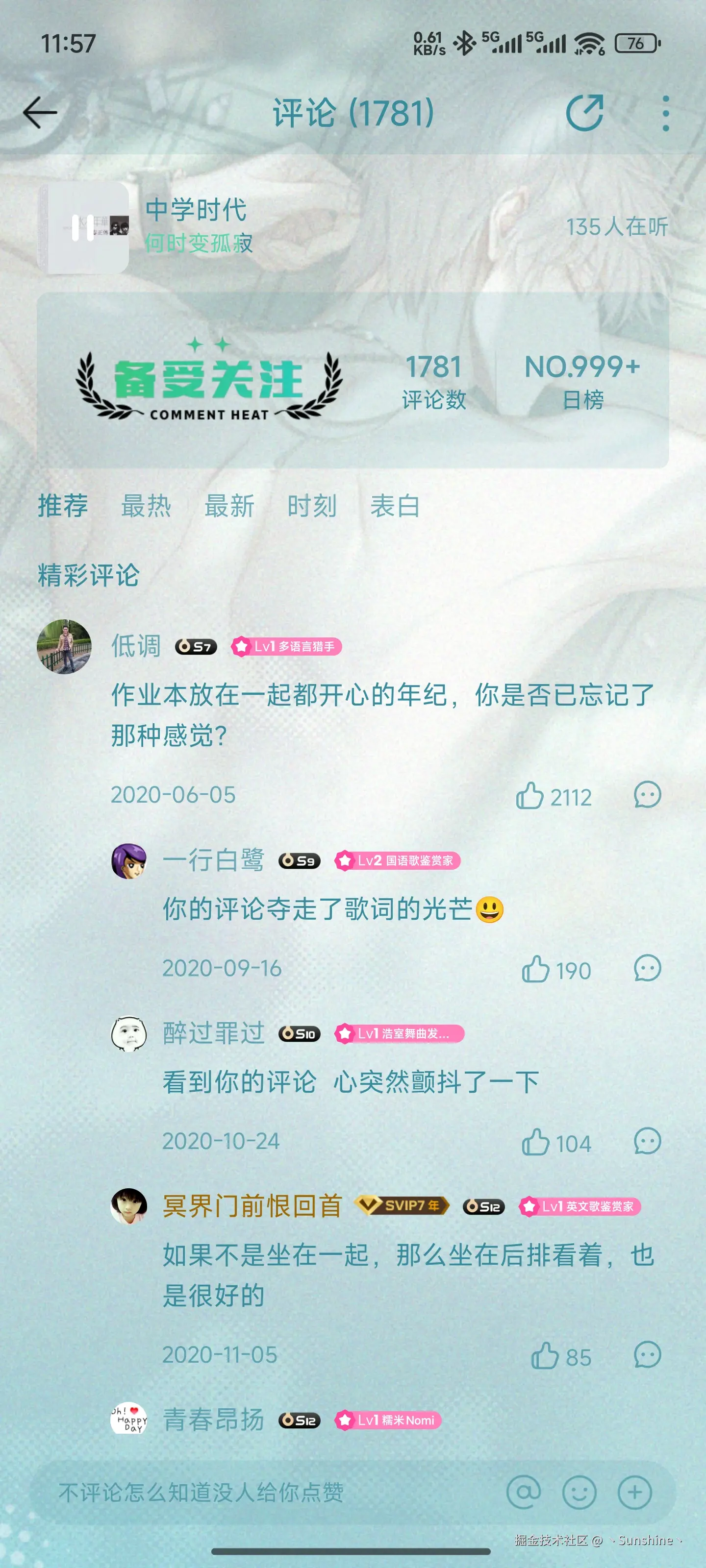Screen dimensions: 706x1568
Task: Open the three-dot overflow menu
Action: click(665, 113)
